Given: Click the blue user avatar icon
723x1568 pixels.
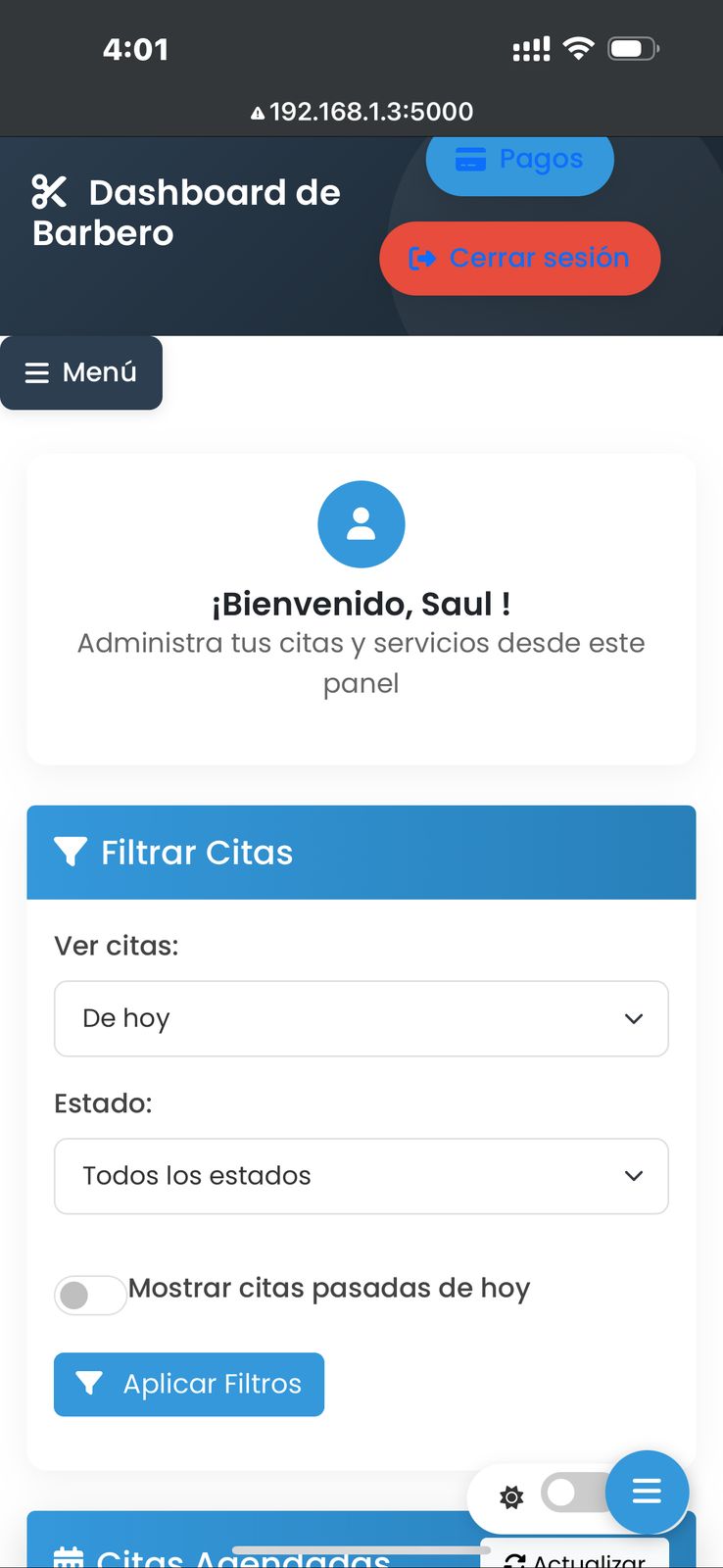Looking at the screenshot, I should point(361,523).
